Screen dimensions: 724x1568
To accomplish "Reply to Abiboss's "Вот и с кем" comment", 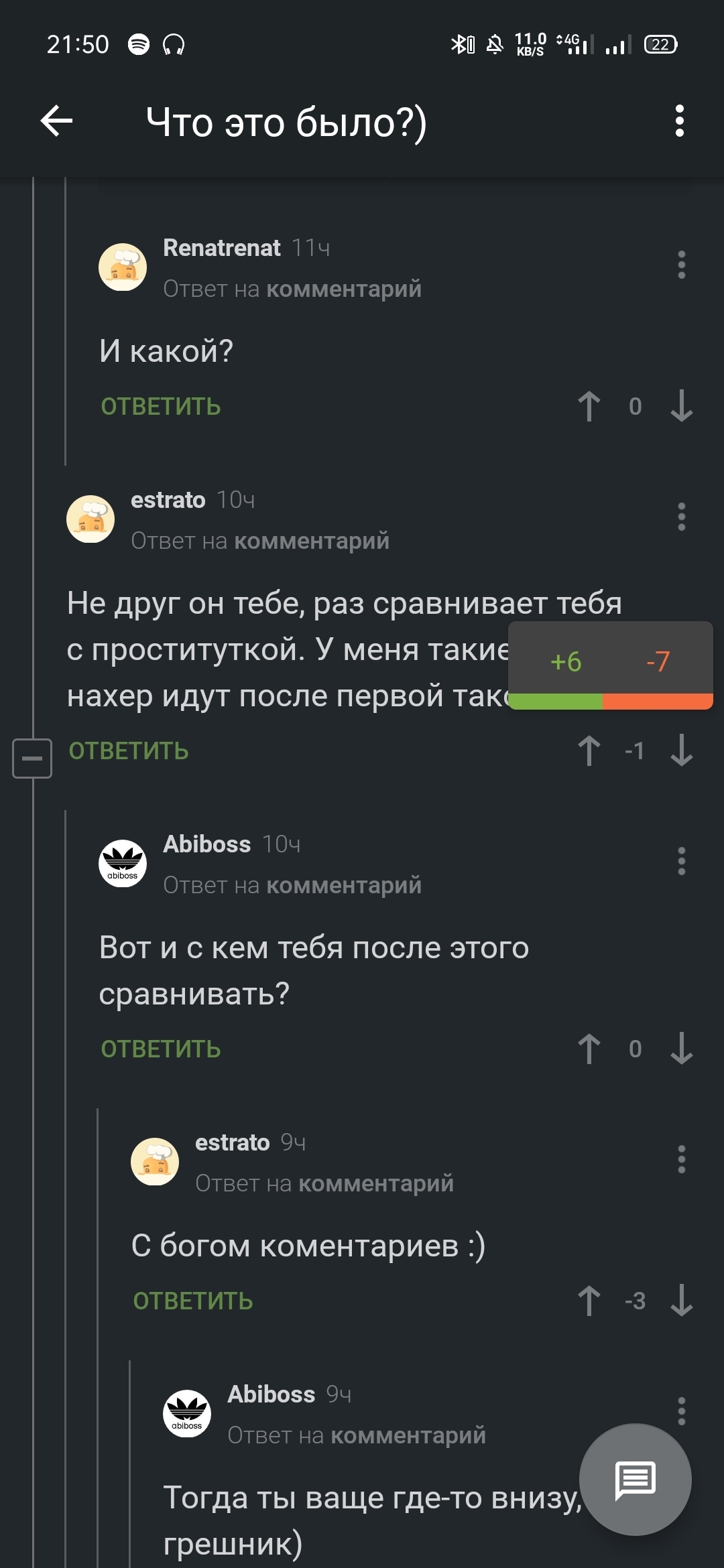I will tap(161, 1049).
